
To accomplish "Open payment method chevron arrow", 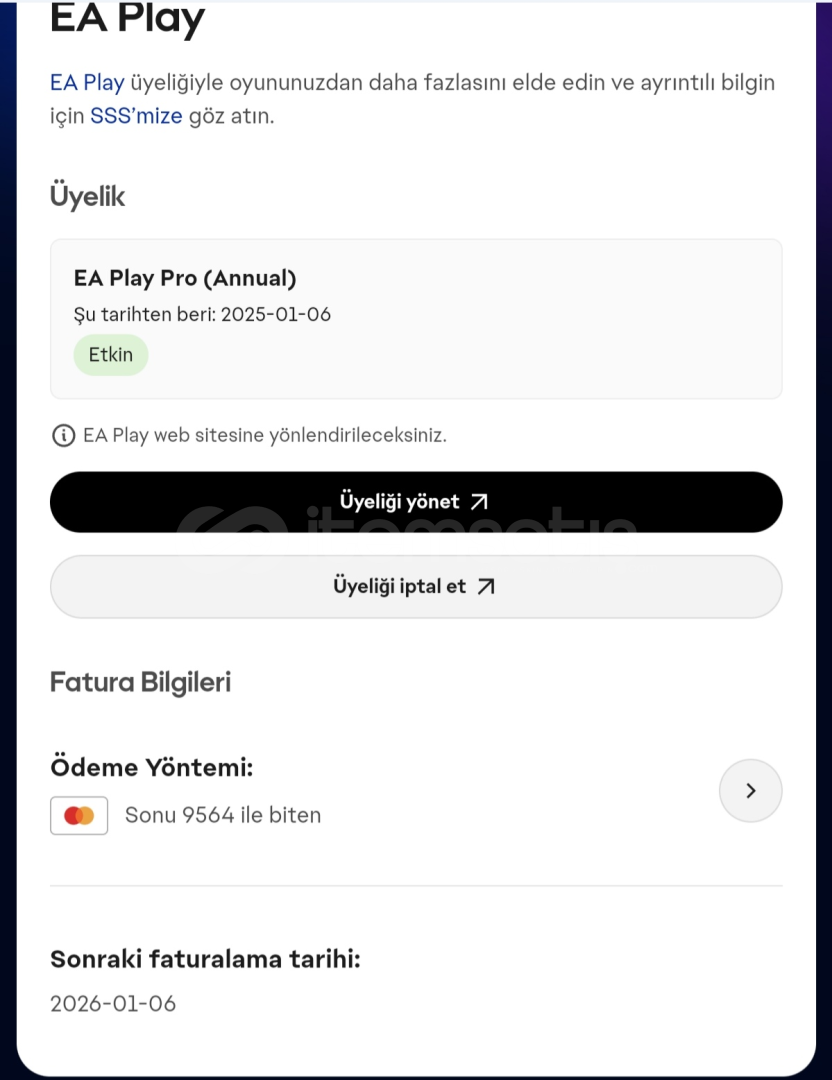I will pyautogui.click(x=750, y=791).
